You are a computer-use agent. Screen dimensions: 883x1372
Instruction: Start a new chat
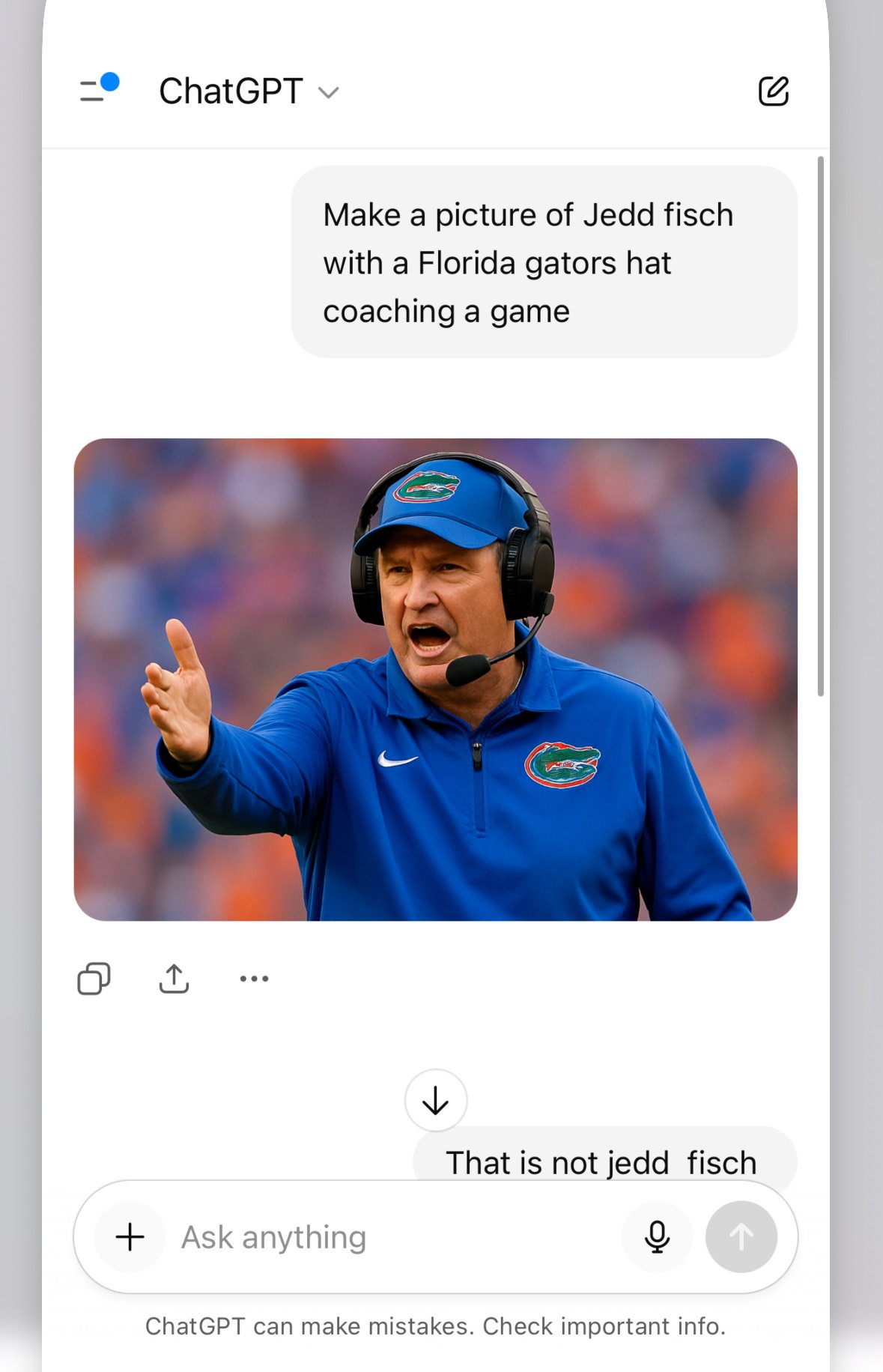click(x=773, y=91)
